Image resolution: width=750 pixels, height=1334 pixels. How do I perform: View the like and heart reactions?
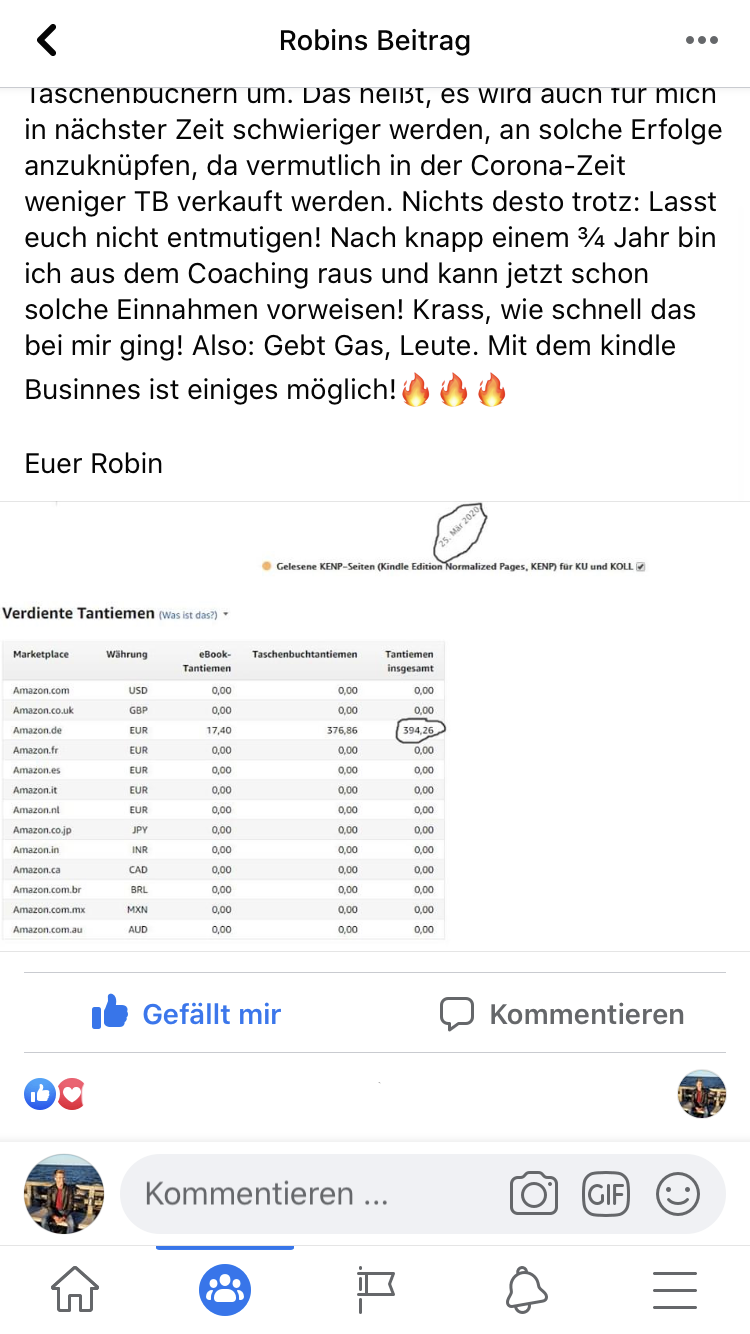pos(55,1094)
